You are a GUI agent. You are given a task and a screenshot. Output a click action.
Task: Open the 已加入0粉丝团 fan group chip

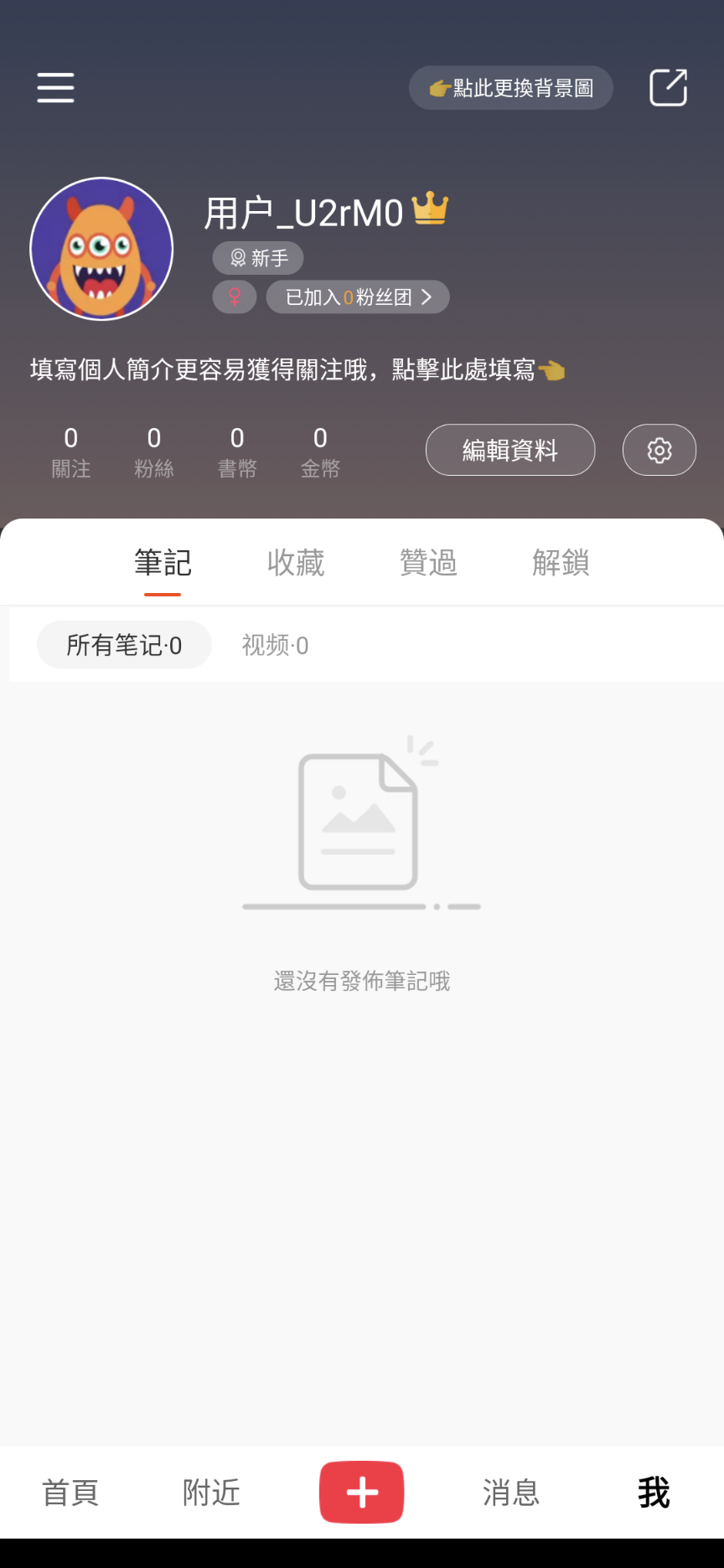[358, 297]
